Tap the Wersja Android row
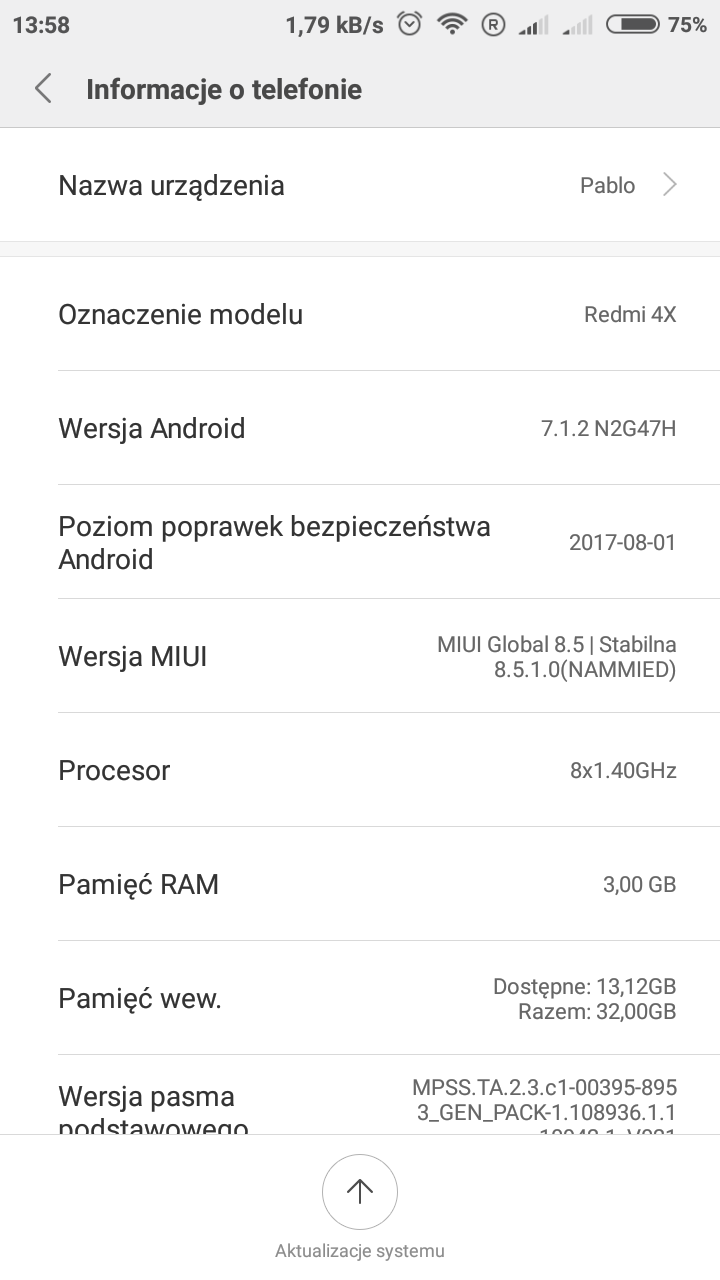Image resolution: width=720 pixels, height=1280 pixels. pos(360,429)
